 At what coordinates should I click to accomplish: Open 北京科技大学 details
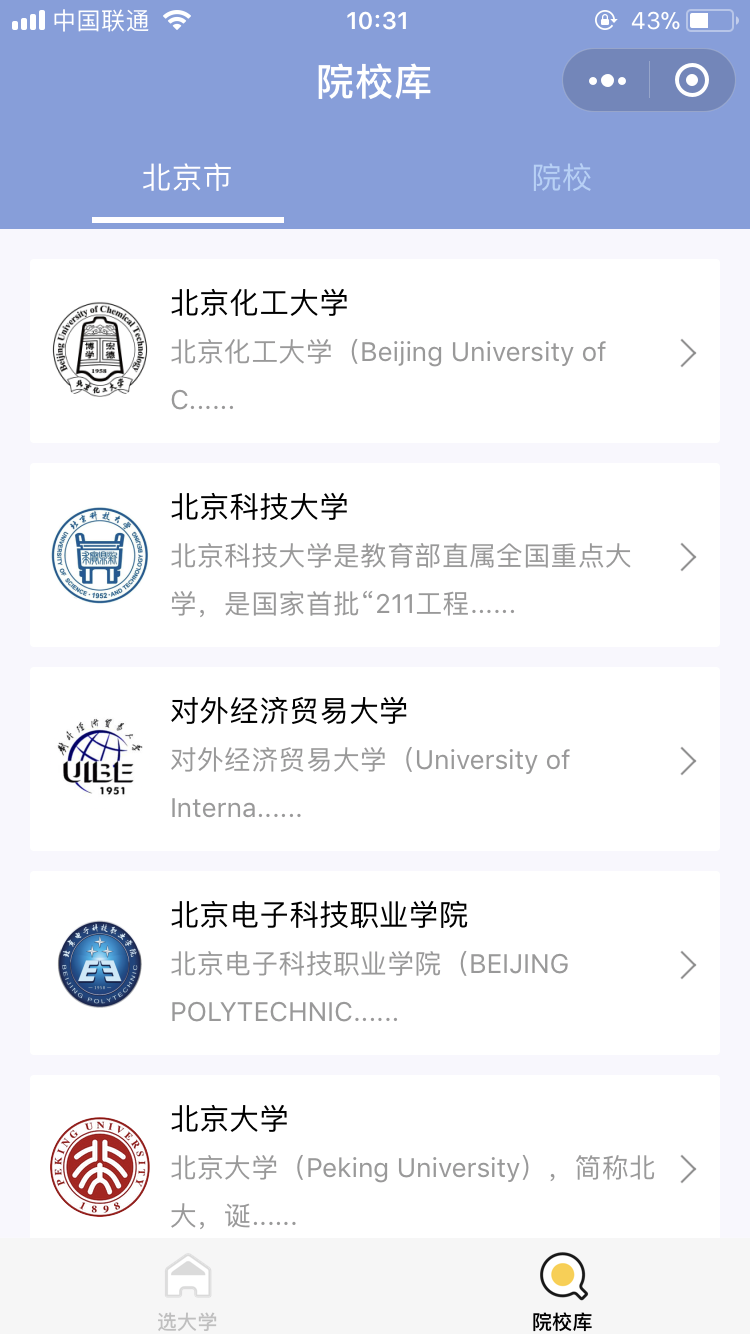(x=375, y=555)
